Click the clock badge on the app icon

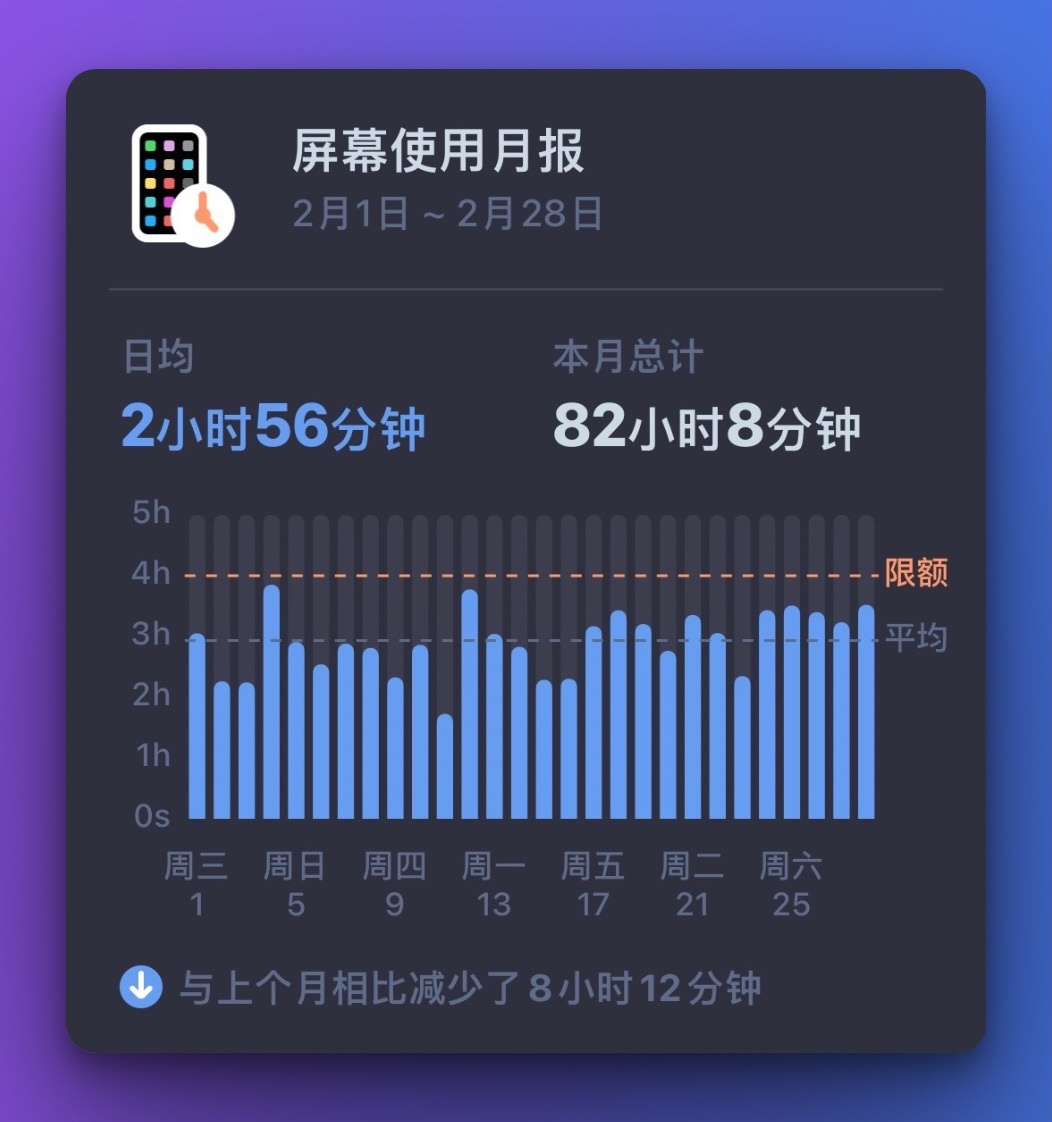click(200, 213)
